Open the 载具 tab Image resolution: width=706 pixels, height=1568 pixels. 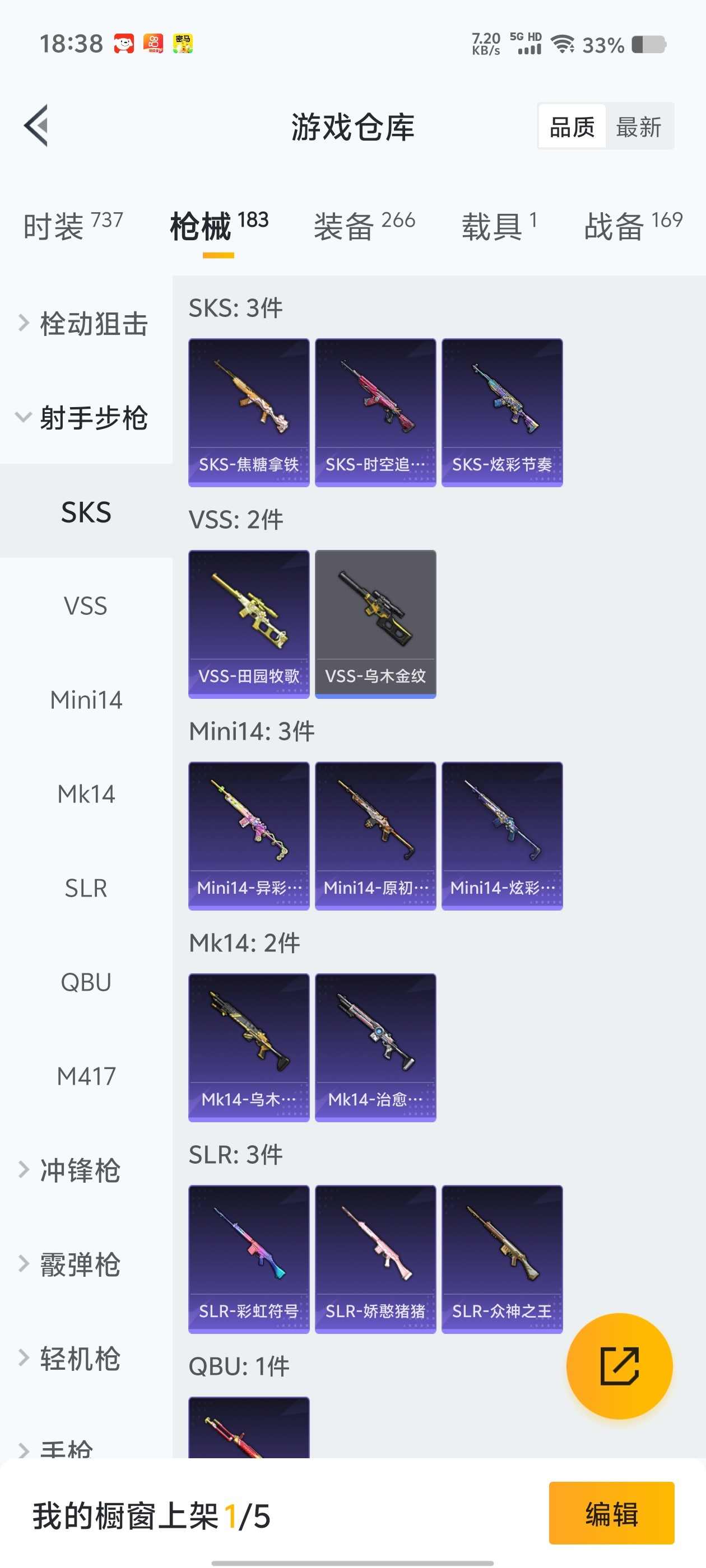pyautogui.click(x=499, y=226)
